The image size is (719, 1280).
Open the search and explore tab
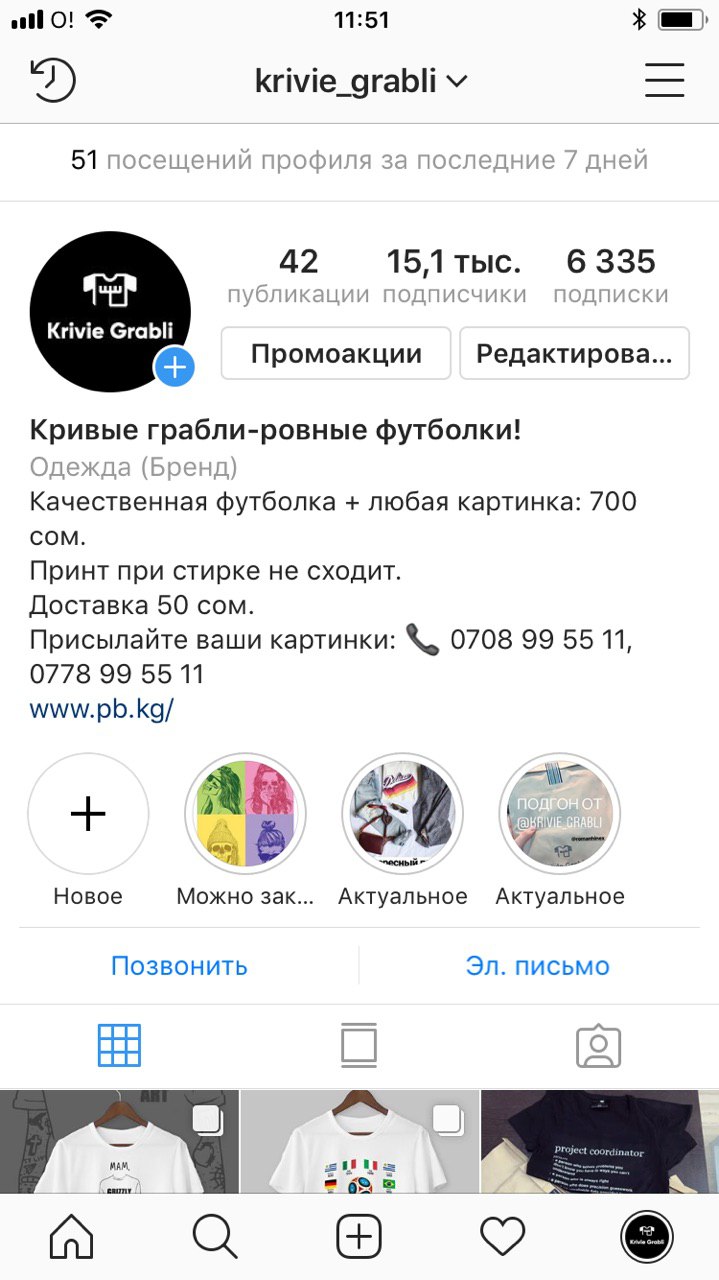pos(215,1238)
